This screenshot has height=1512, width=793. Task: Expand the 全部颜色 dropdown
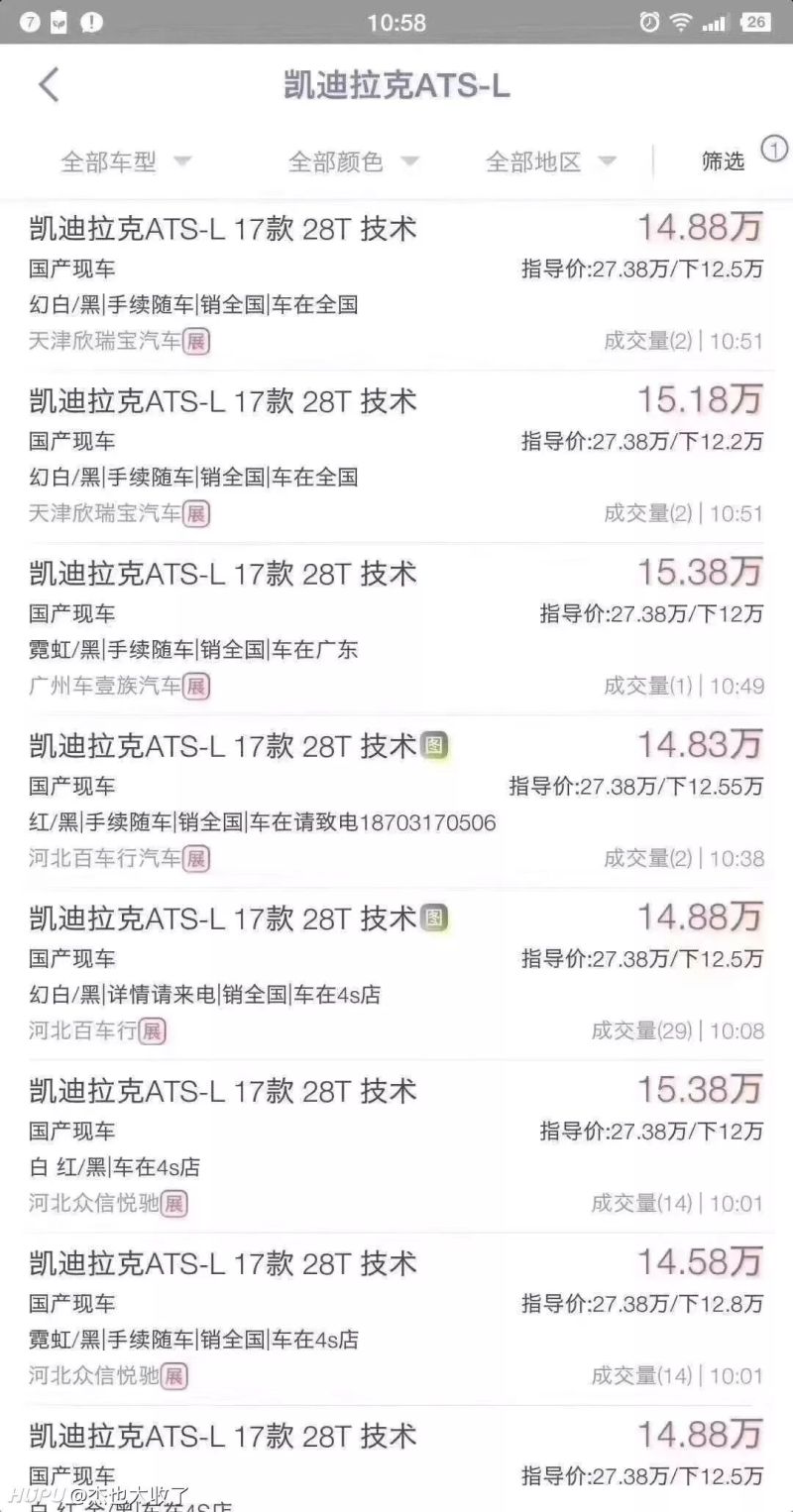click(353, 162)
